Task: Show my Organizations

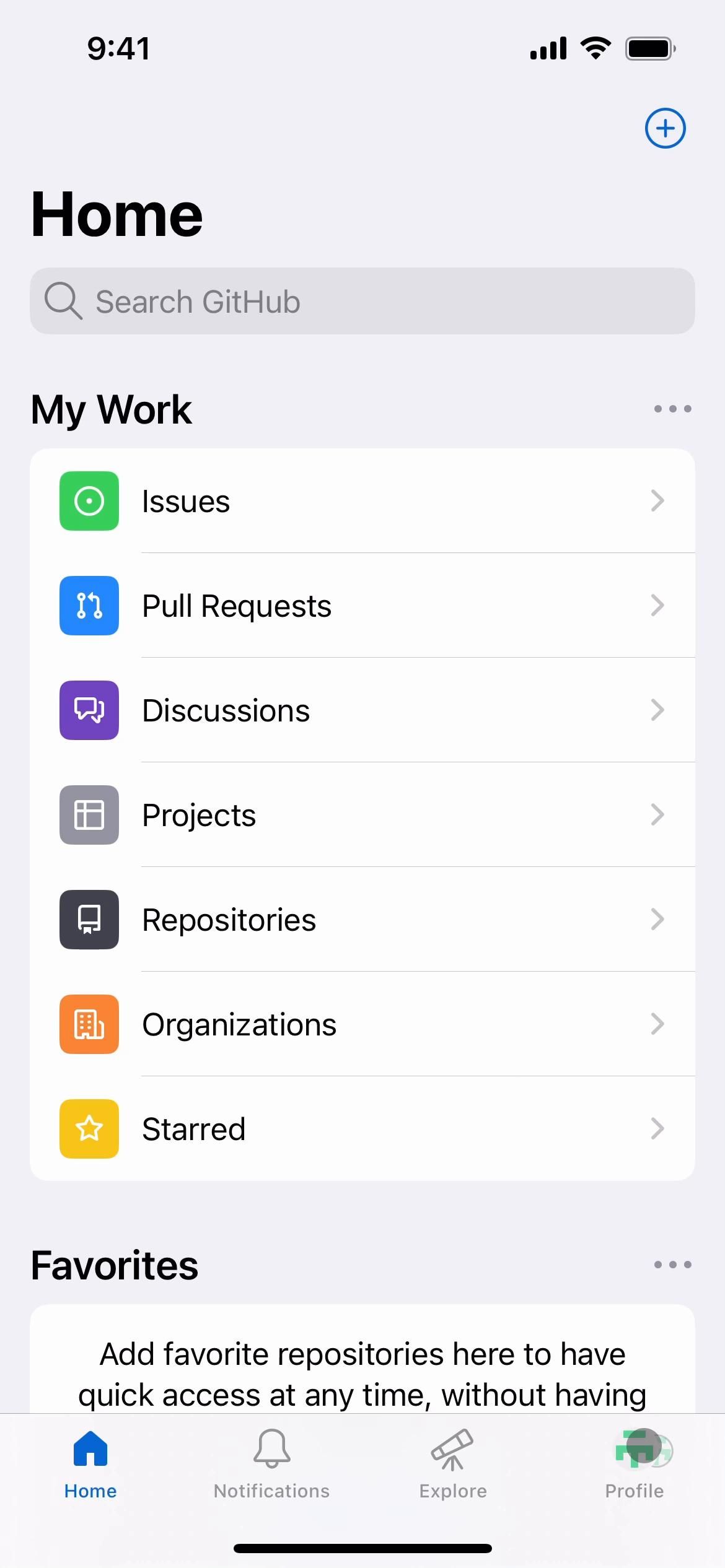Action: coord(362,1024)
